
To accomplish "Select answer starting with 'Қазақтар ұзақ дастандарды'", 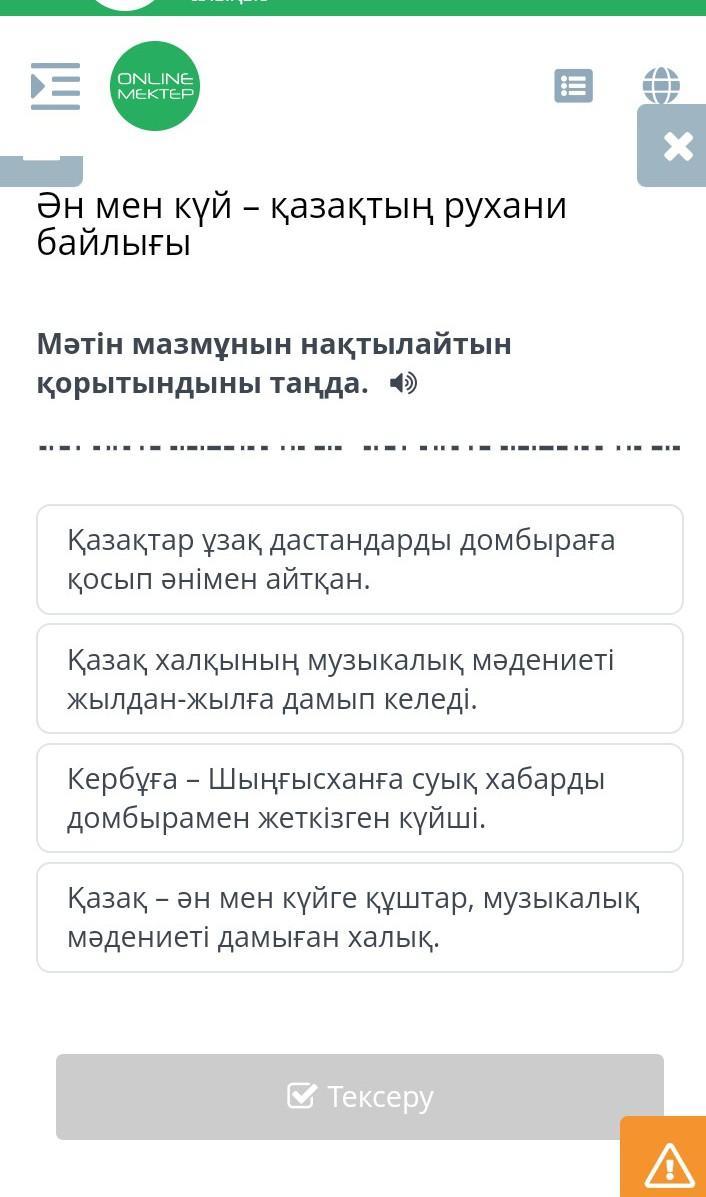I will [360, 559].
